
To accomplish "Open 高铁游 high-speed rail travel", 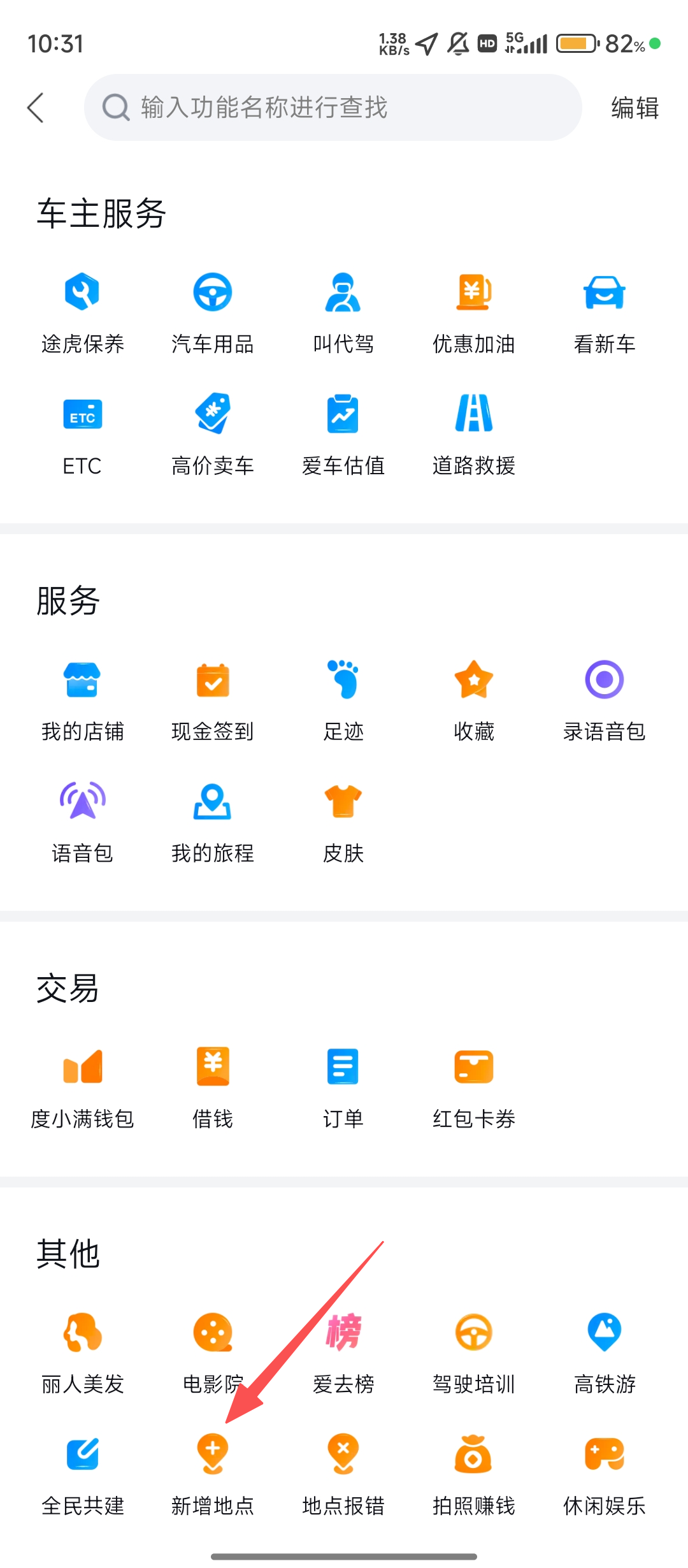I will tap(605, 1352).
